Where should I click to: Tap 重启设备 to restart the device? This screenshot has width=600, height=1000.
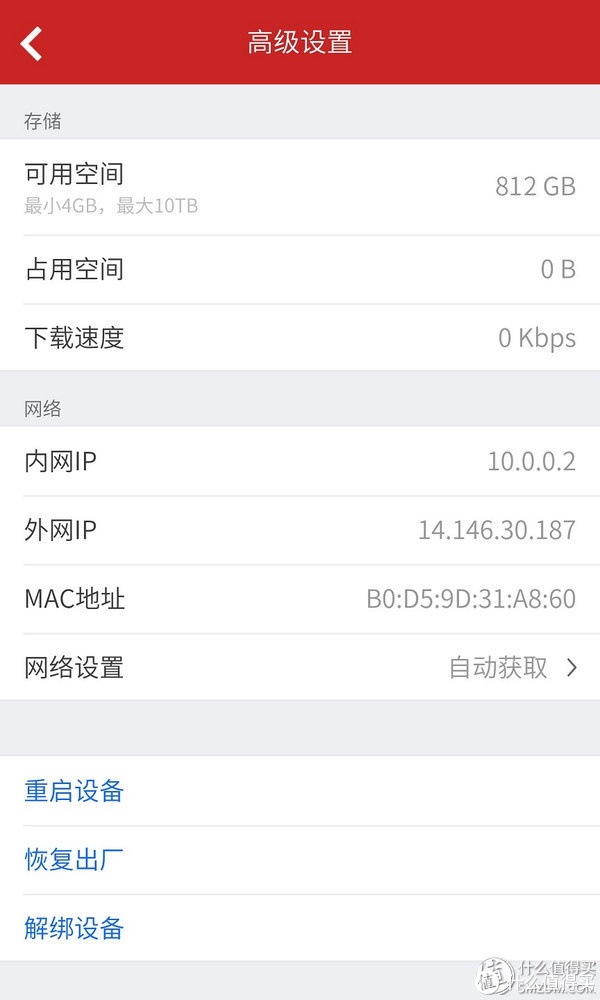click(x=74, y=791)
